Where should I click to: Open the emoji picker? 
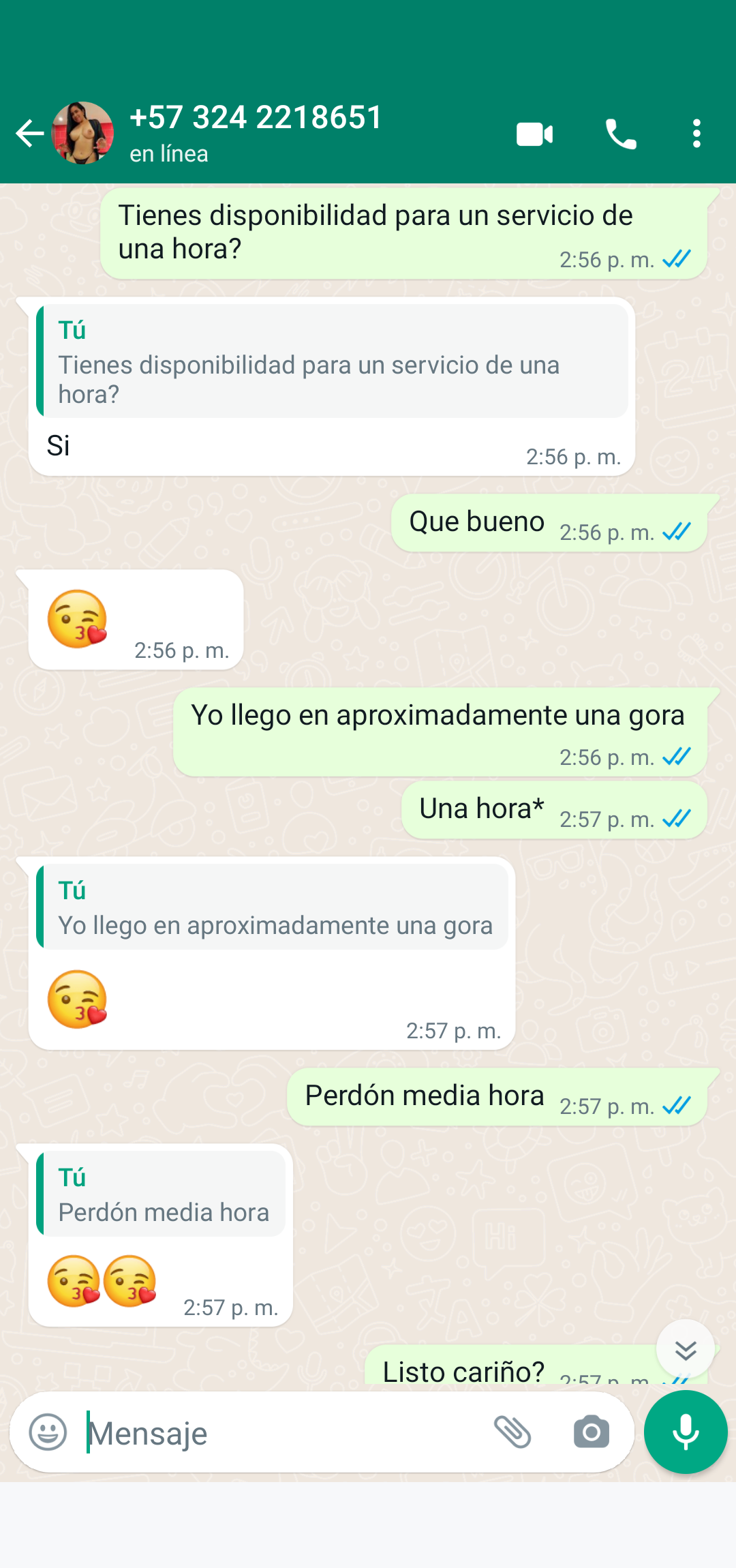coord(48,1432)
